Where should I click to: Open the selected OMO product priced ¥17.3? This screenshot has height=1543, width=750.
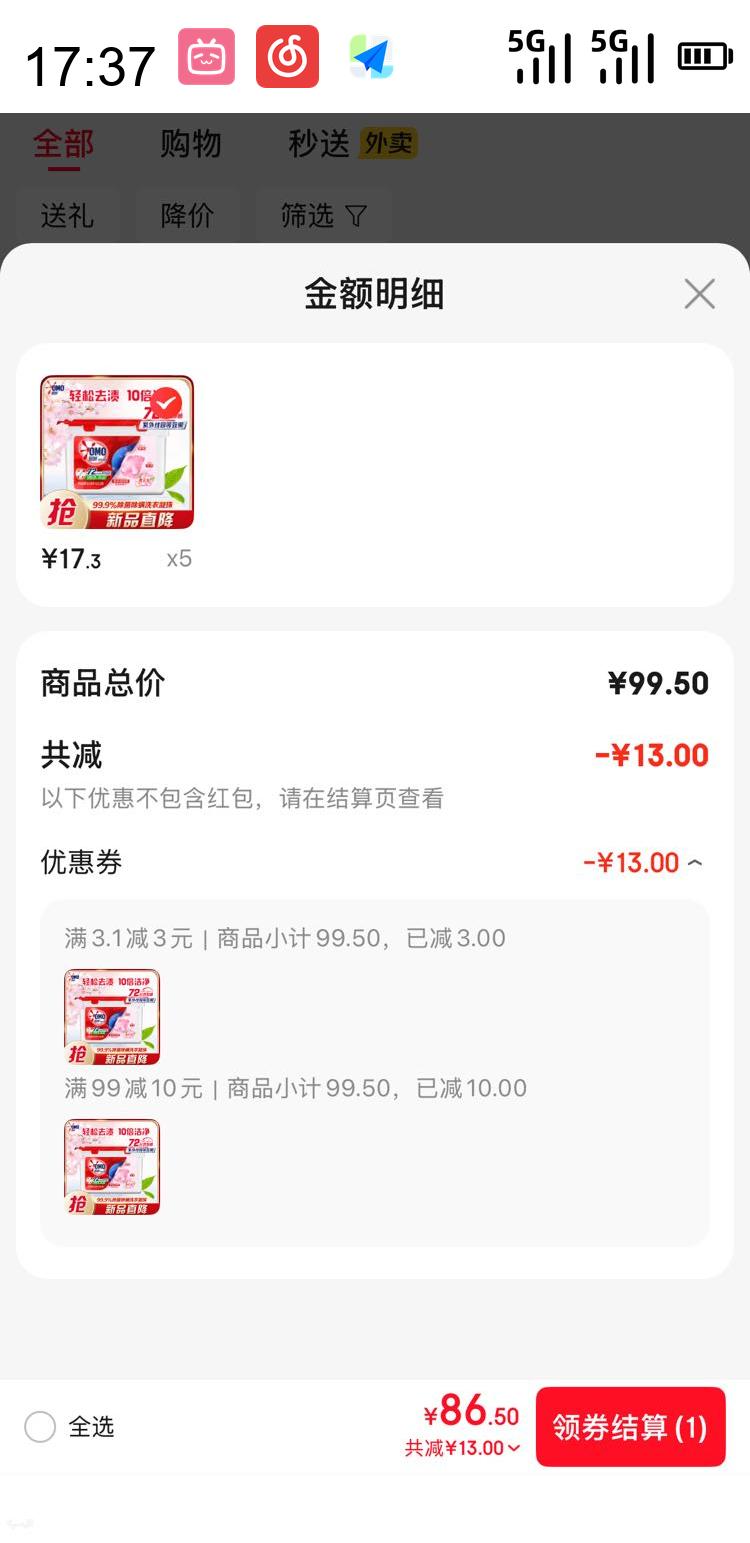click(x=117, y=452)
